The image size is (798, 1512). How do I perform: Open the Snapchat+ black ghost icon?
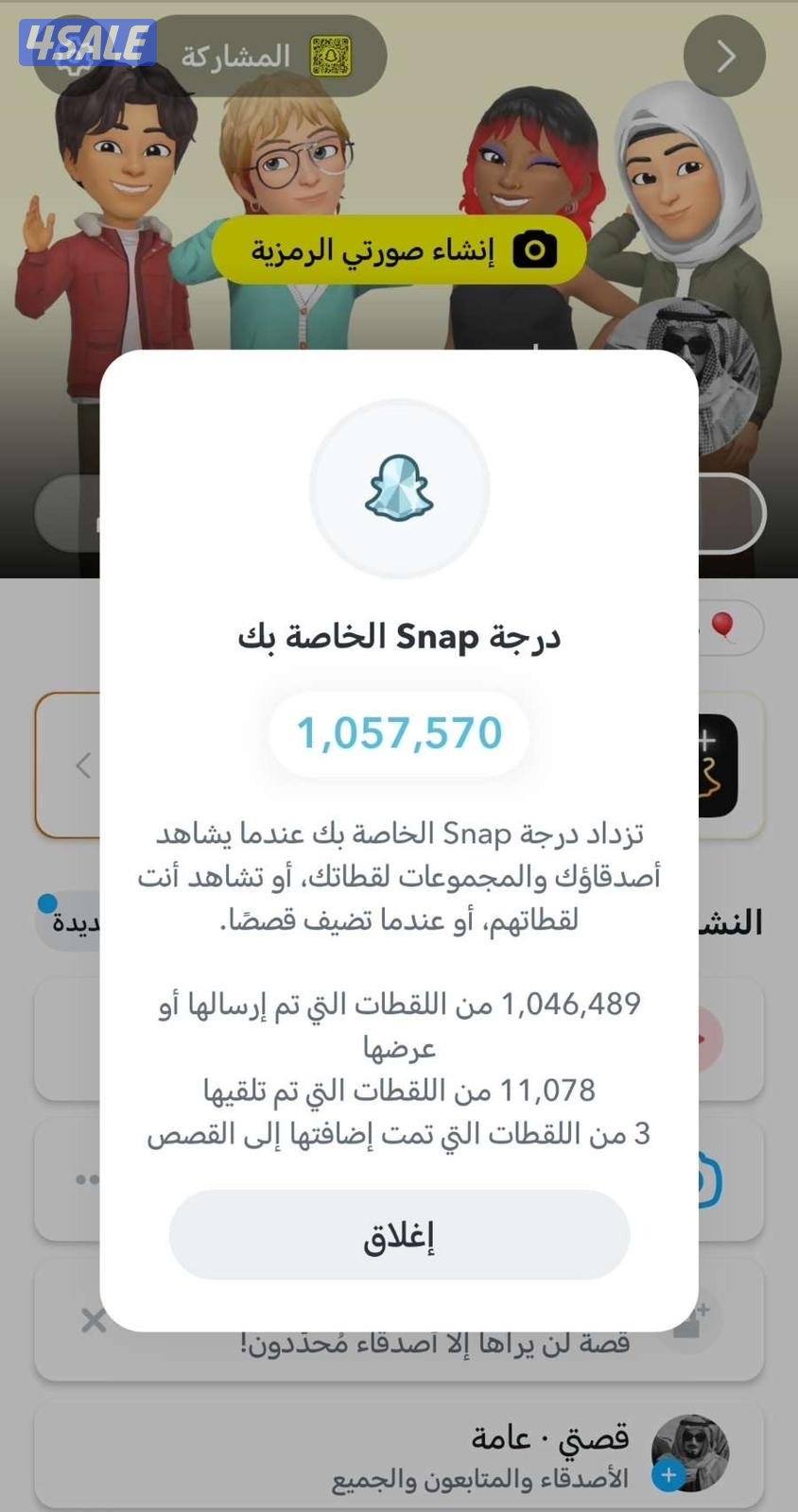[716, 767]
